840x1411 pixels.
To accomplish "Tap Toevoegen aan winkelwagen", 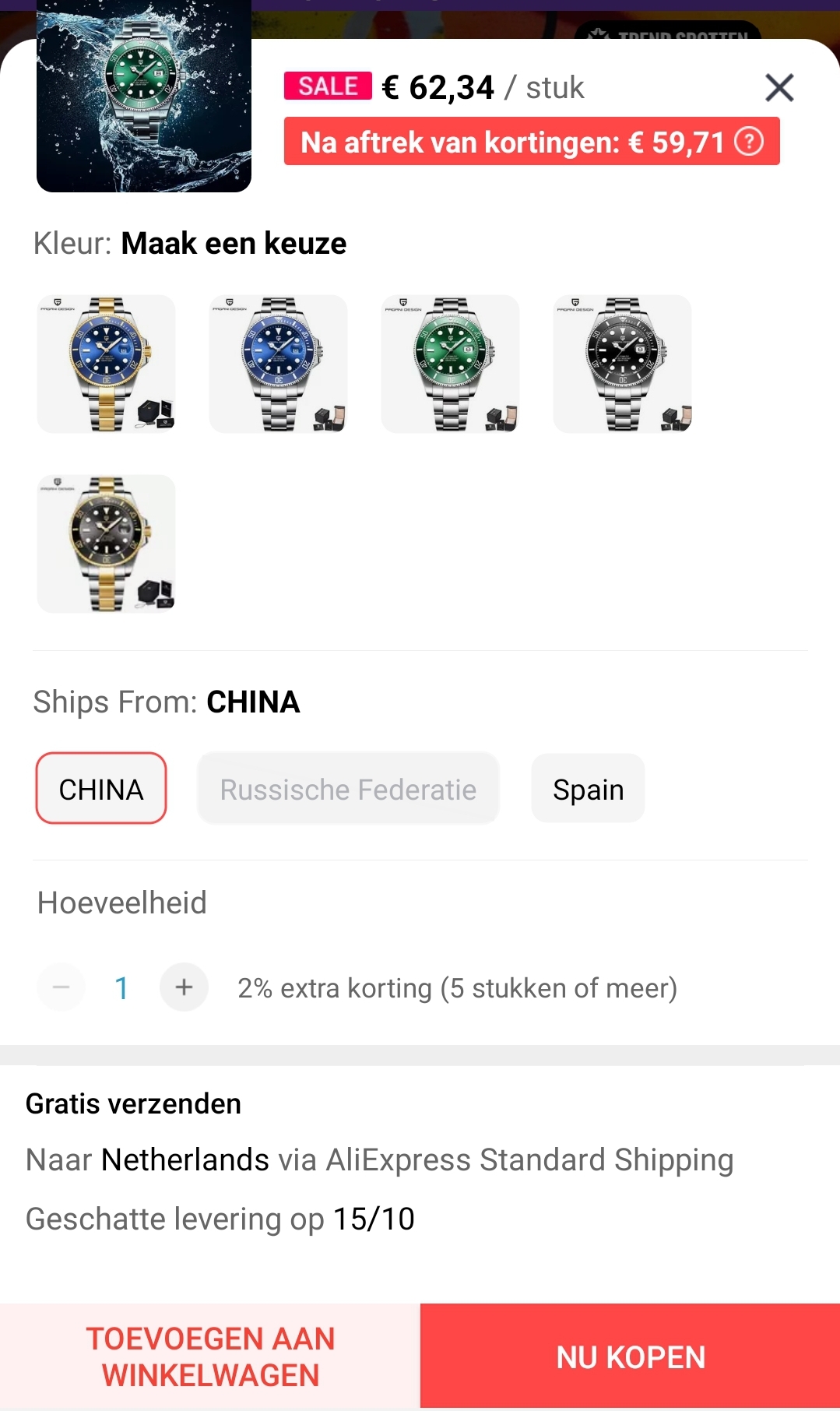I will (x=210, y=1356).
